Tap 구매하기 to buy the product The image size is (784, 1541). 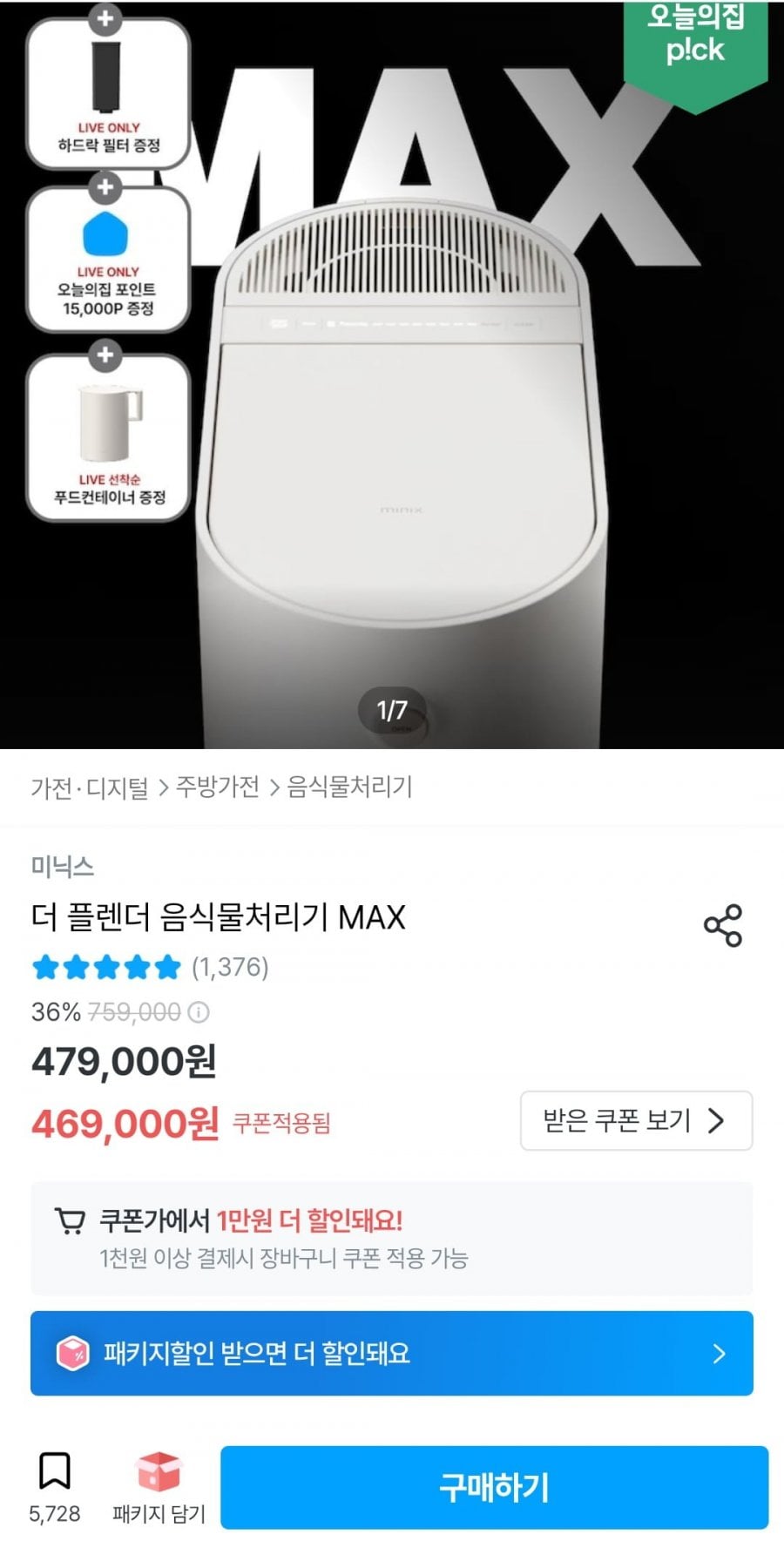click(494, 1487)
